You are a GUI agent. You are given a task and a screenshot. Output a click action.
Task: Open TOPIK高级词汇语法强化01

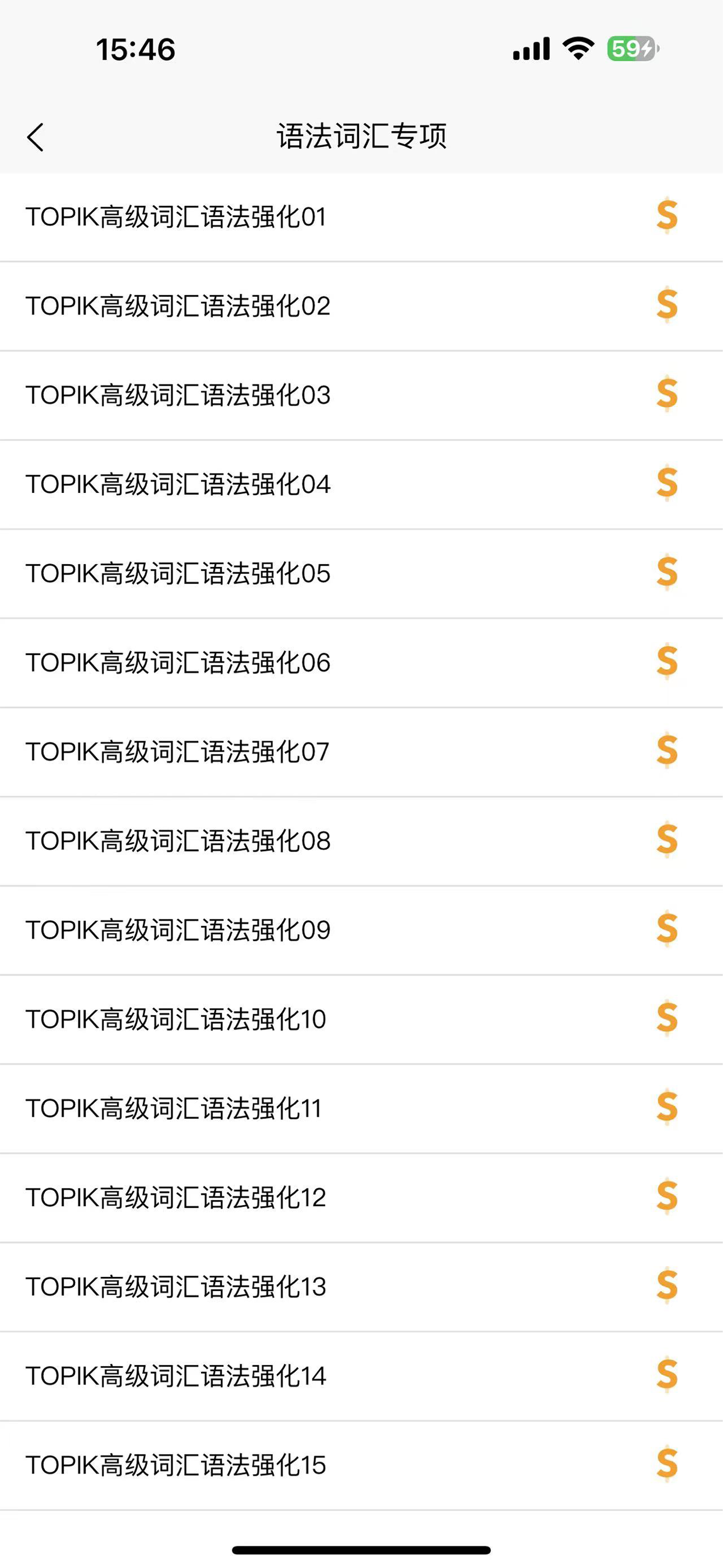tap(362, 218)
